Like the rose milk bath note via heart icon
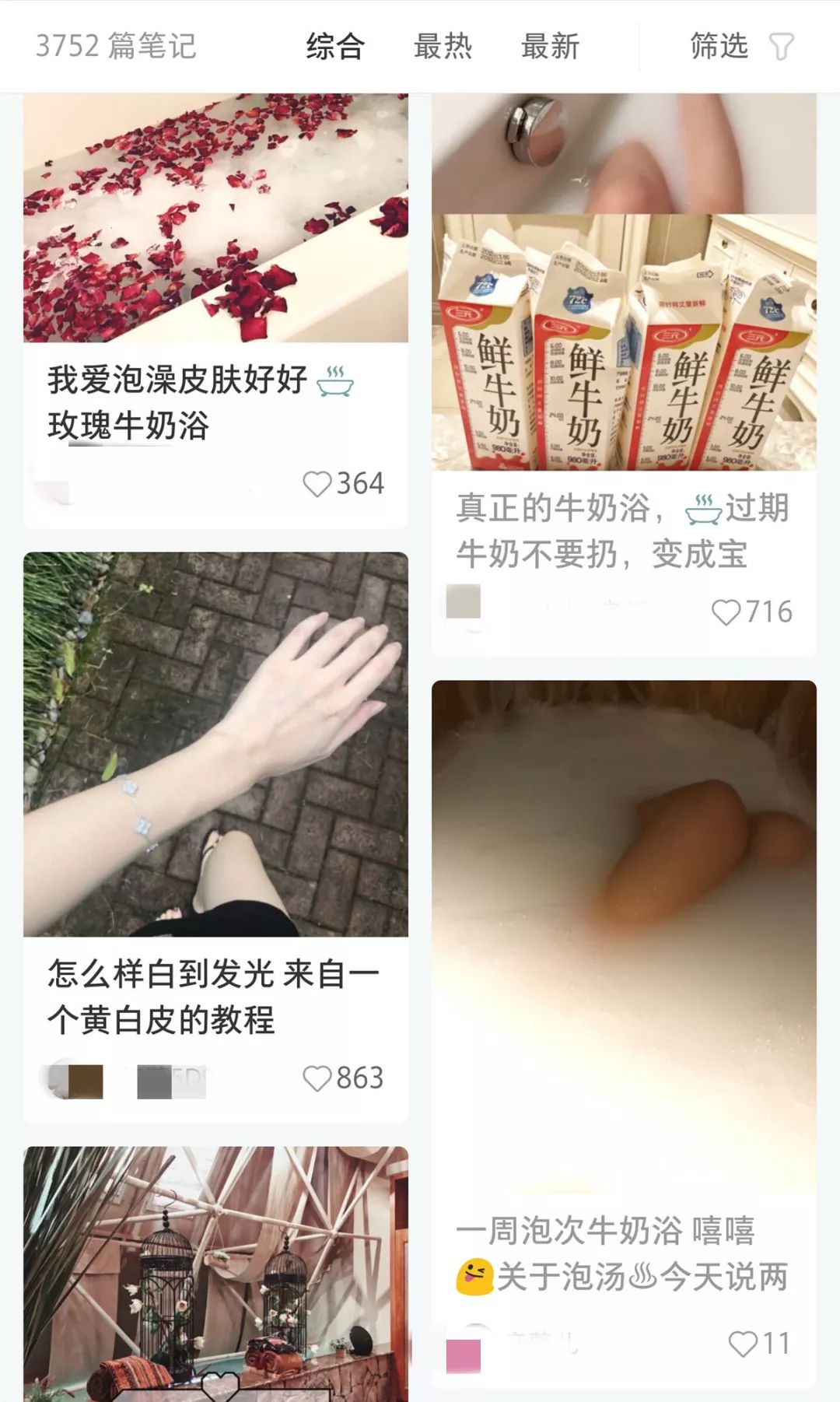840x1402 pixels. pyautogui.click(x=318, y=482)
